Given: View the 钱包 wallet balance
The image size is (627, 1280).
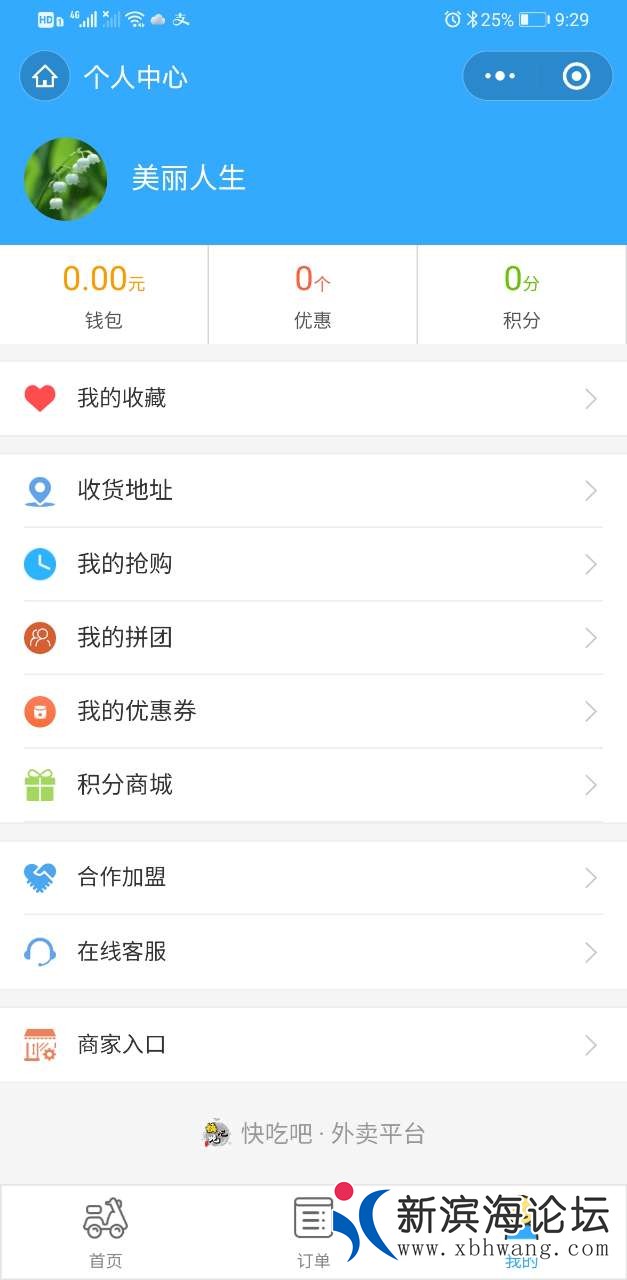Looking at the screenshot, I should [104, 295].
